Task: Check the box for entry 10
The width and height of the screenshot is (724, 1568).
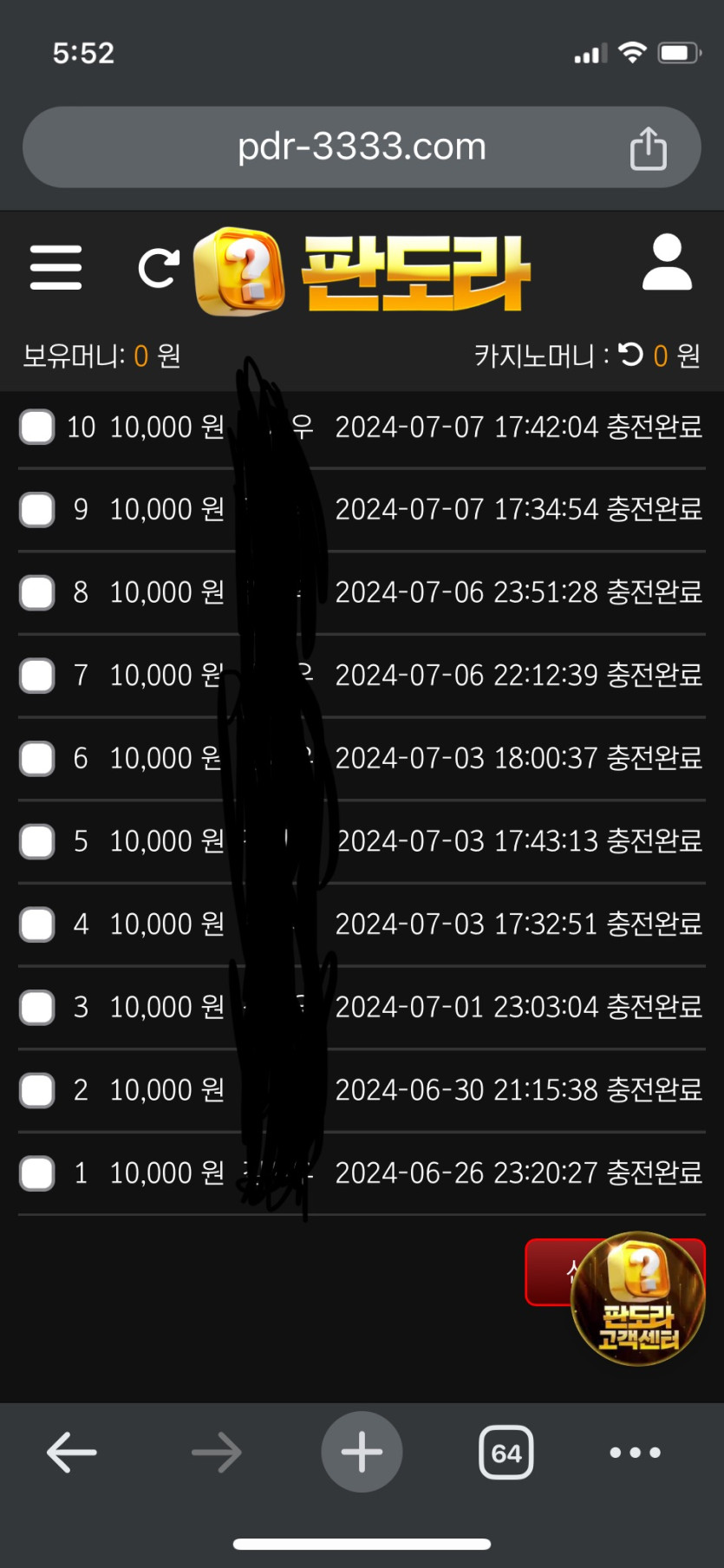Action: pos(37,427)
